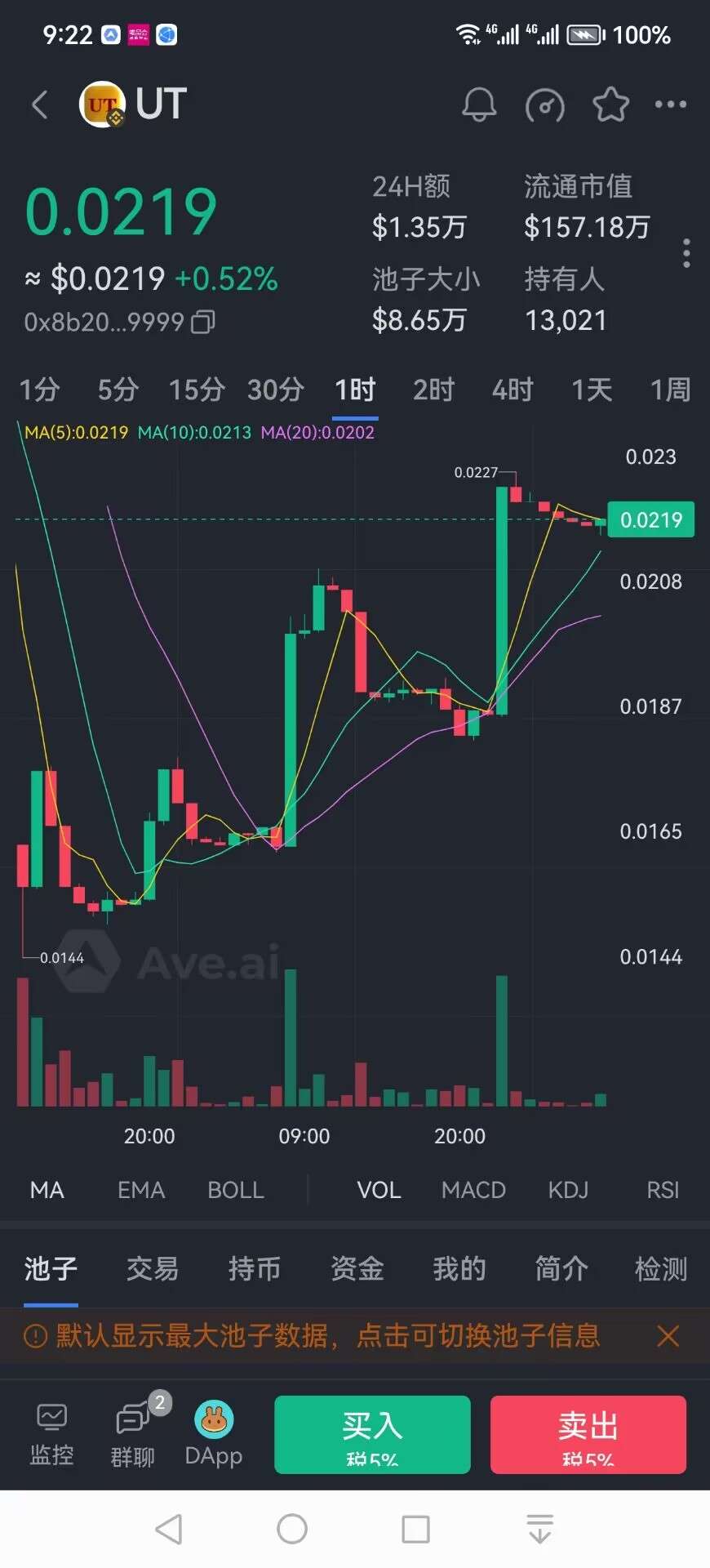The width and height of the screenshot is (710, 1568).
Task: Open the price alert bell
Action: 479,105
